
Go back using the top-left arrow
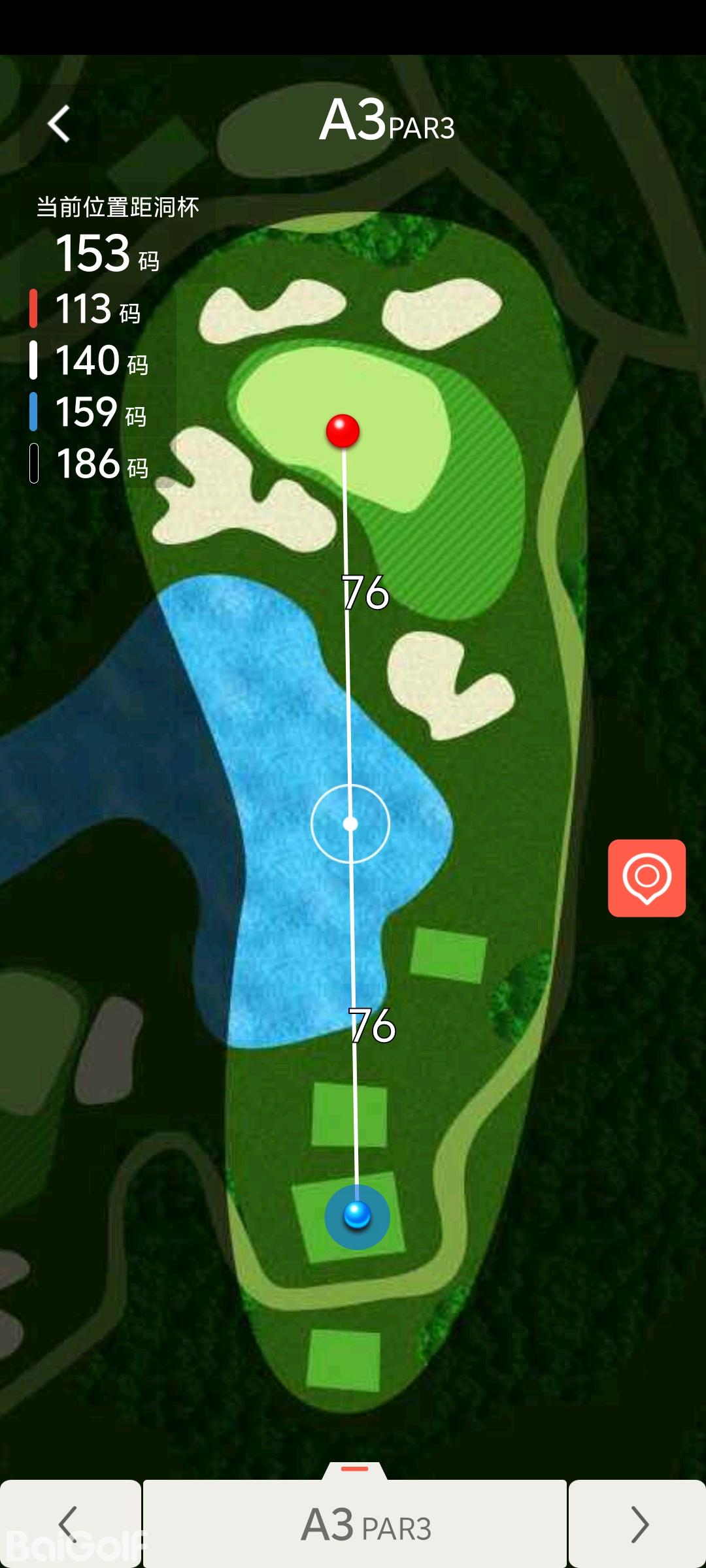pyautogui.click(x=59, y=123)
